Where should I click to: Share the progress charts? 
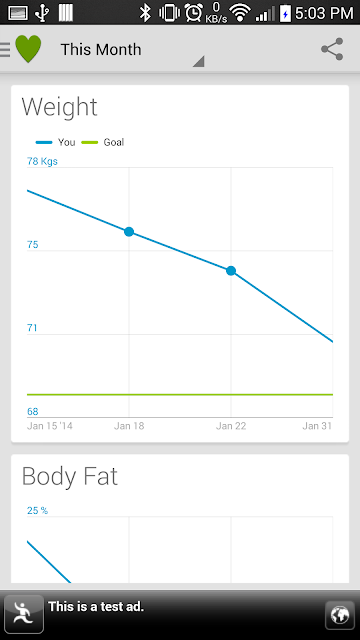click(332, 49)
